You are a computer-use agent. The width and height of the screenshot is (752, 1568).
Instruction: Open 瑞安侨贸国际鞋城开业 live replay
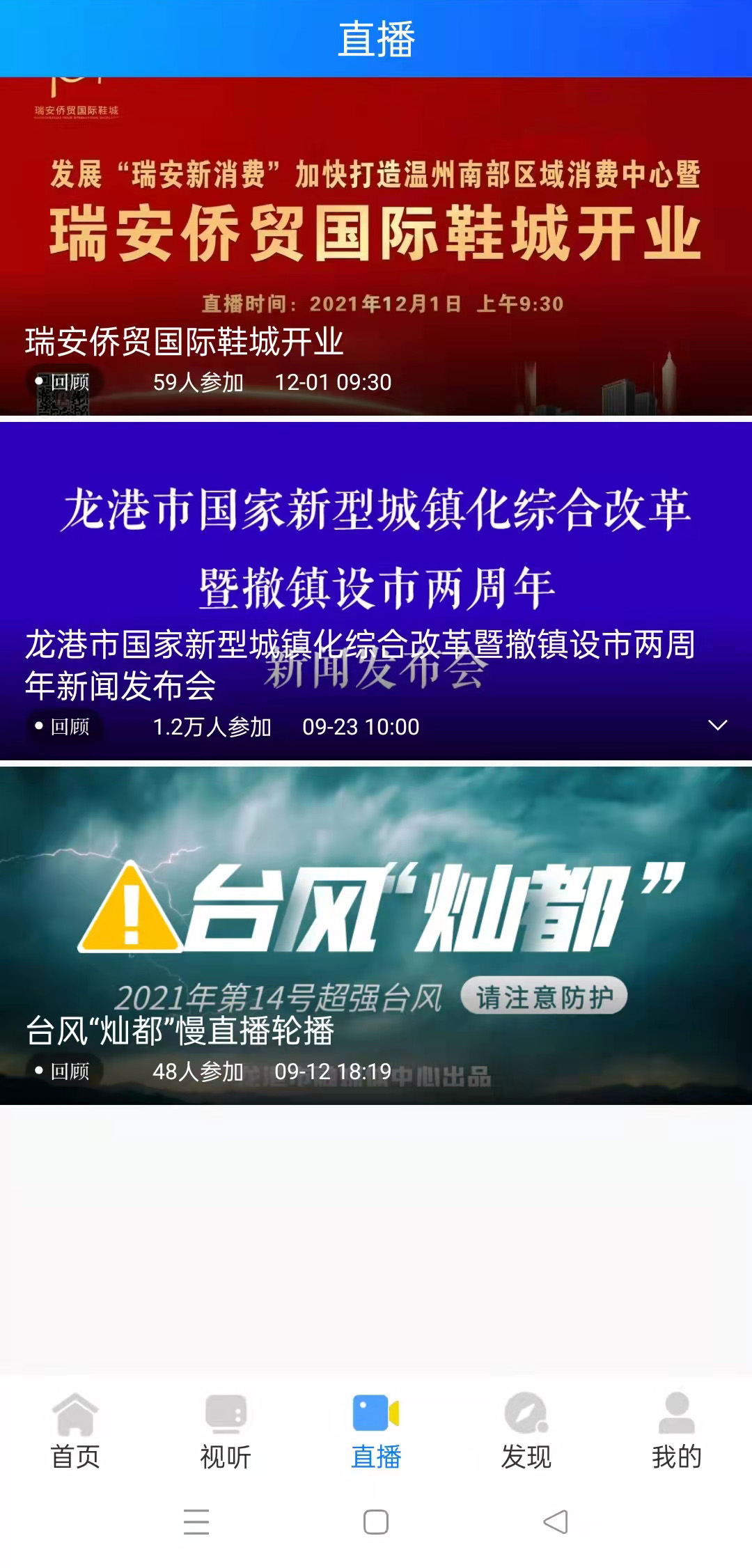point(376,246)
